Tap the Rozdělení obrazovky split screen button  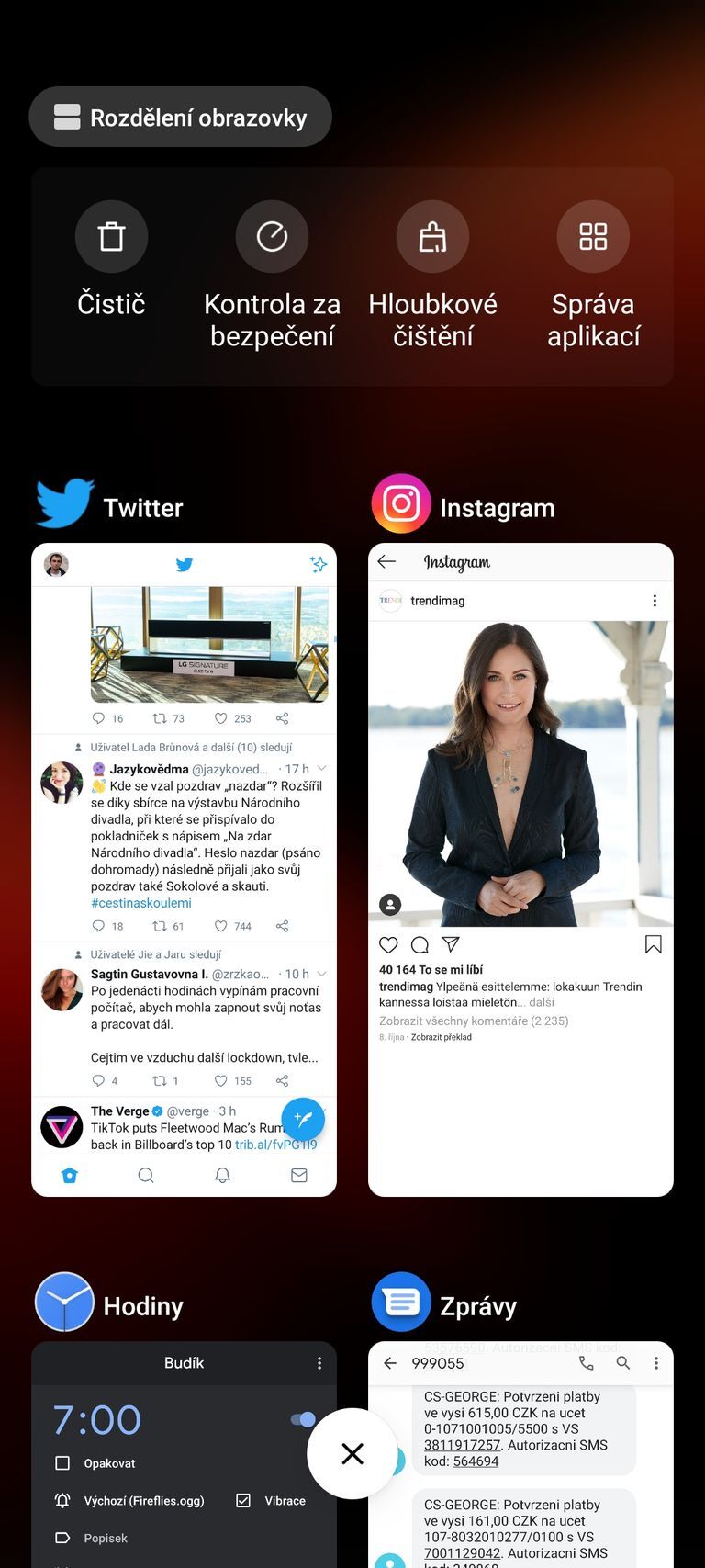pos(181,118)
